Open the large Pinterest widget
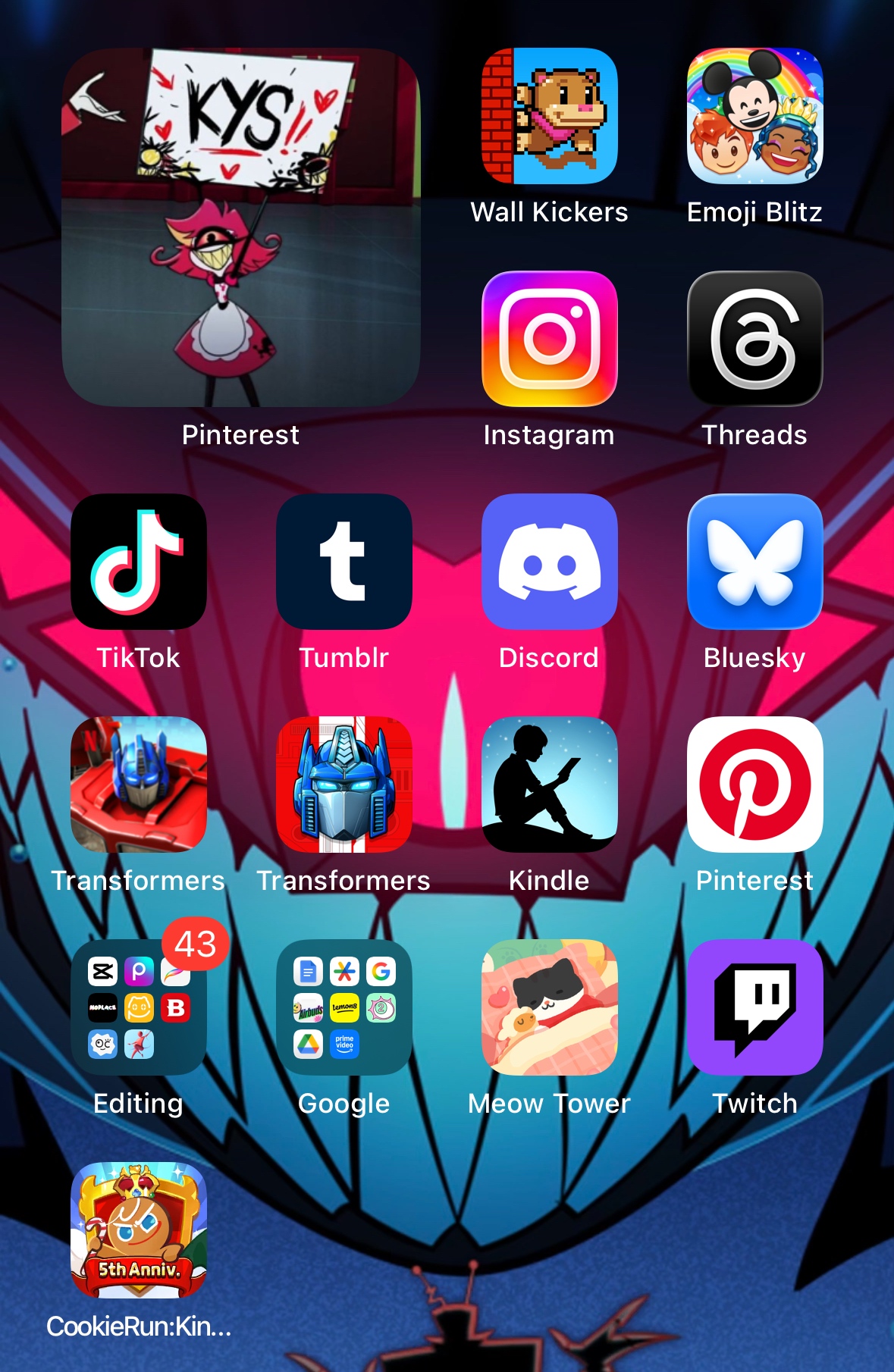This screenshot has height=1372, width=894. (x=240, y=227)
